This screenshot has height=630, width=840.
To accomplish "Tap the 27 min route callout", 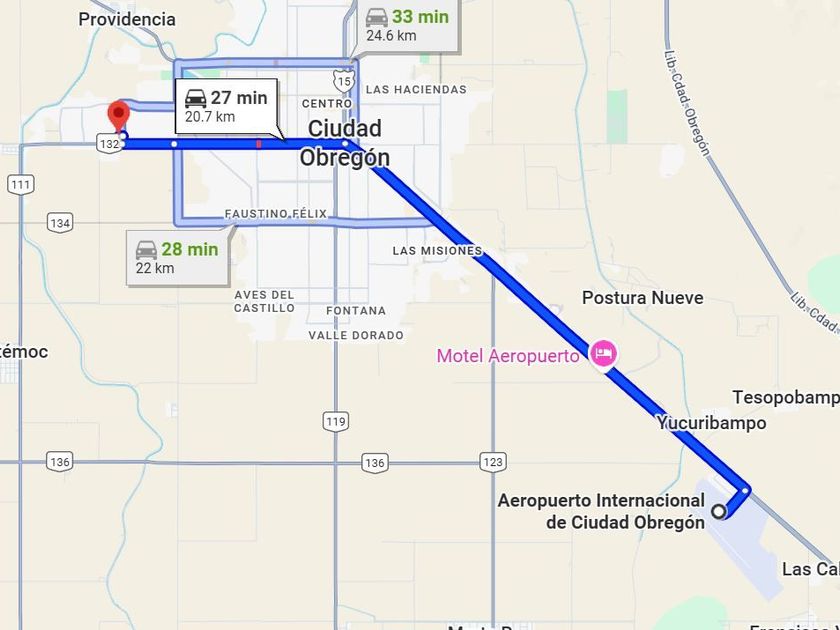I will click(x=226, y=106).
